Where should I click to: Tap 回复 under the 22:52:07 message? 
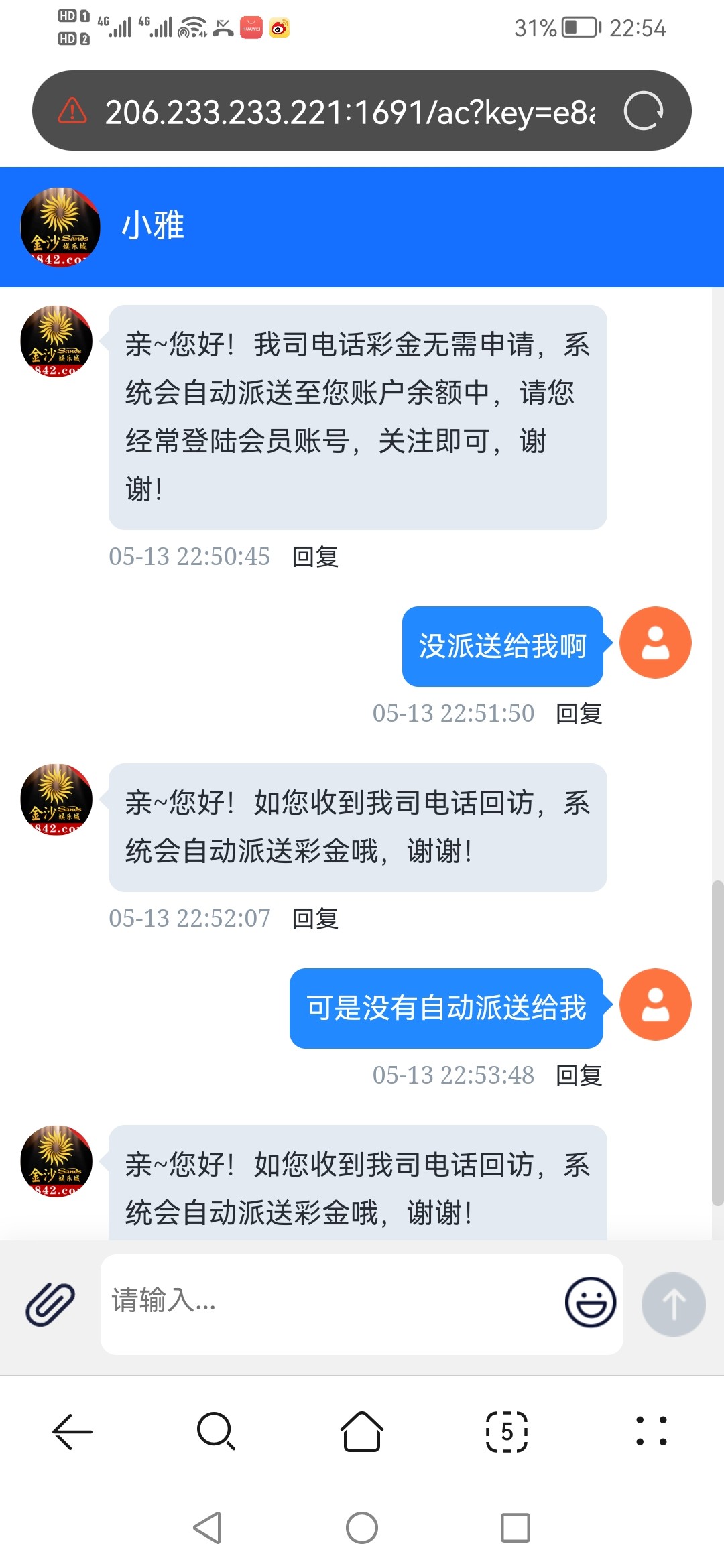315,919
